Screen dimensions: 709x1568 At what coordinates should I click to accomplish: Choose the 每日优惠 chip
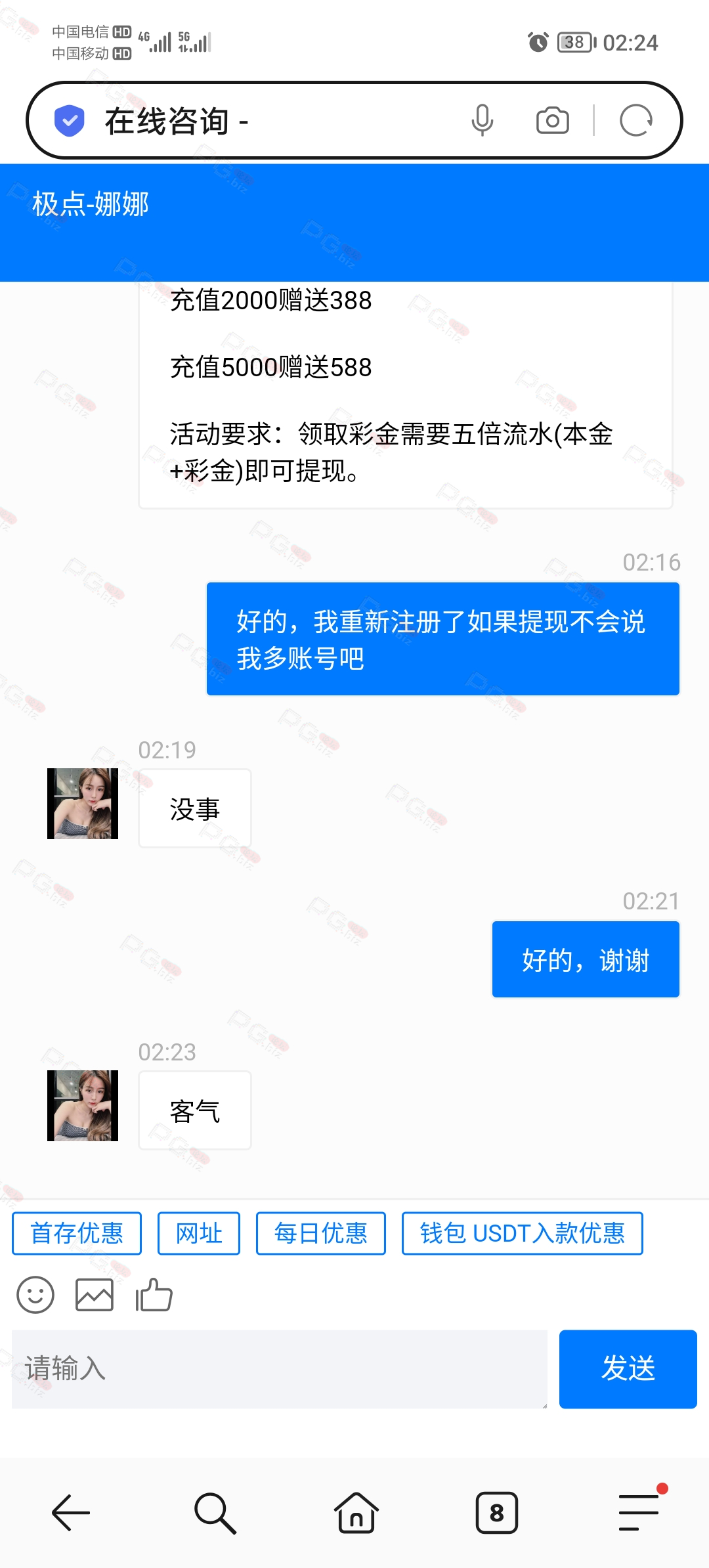point(321,1233)
